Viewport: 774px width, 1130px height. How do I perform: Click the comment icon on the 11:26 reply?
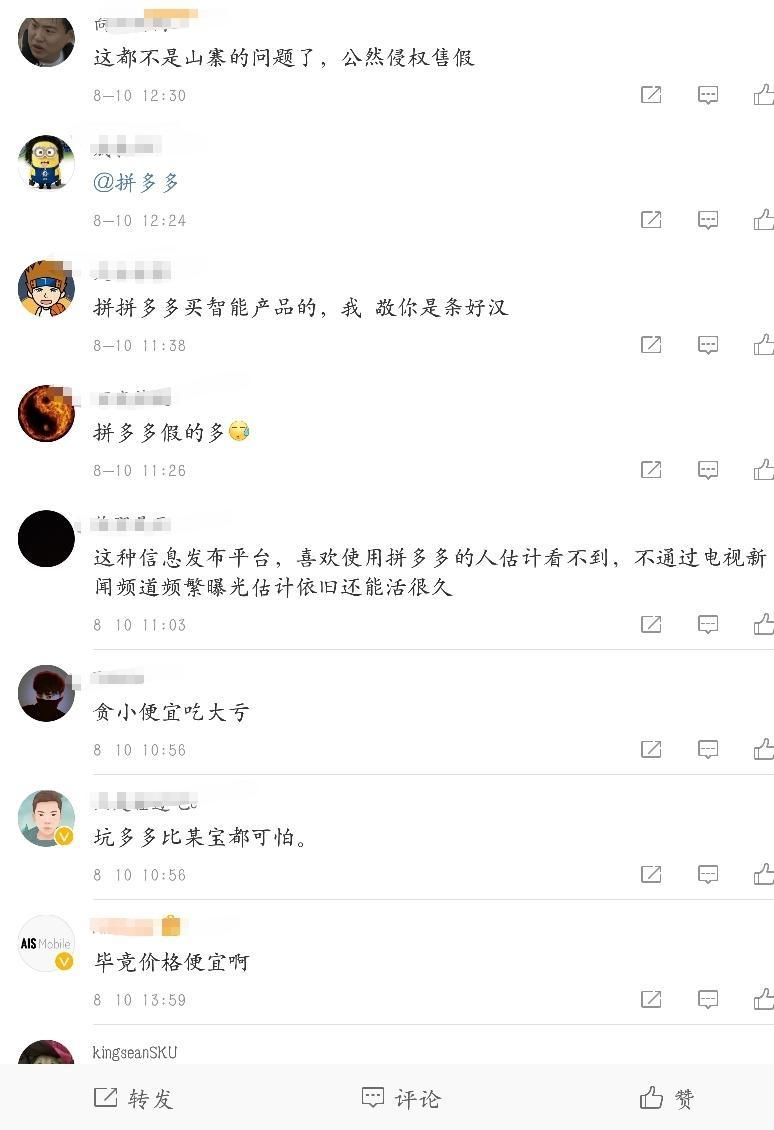708,470
